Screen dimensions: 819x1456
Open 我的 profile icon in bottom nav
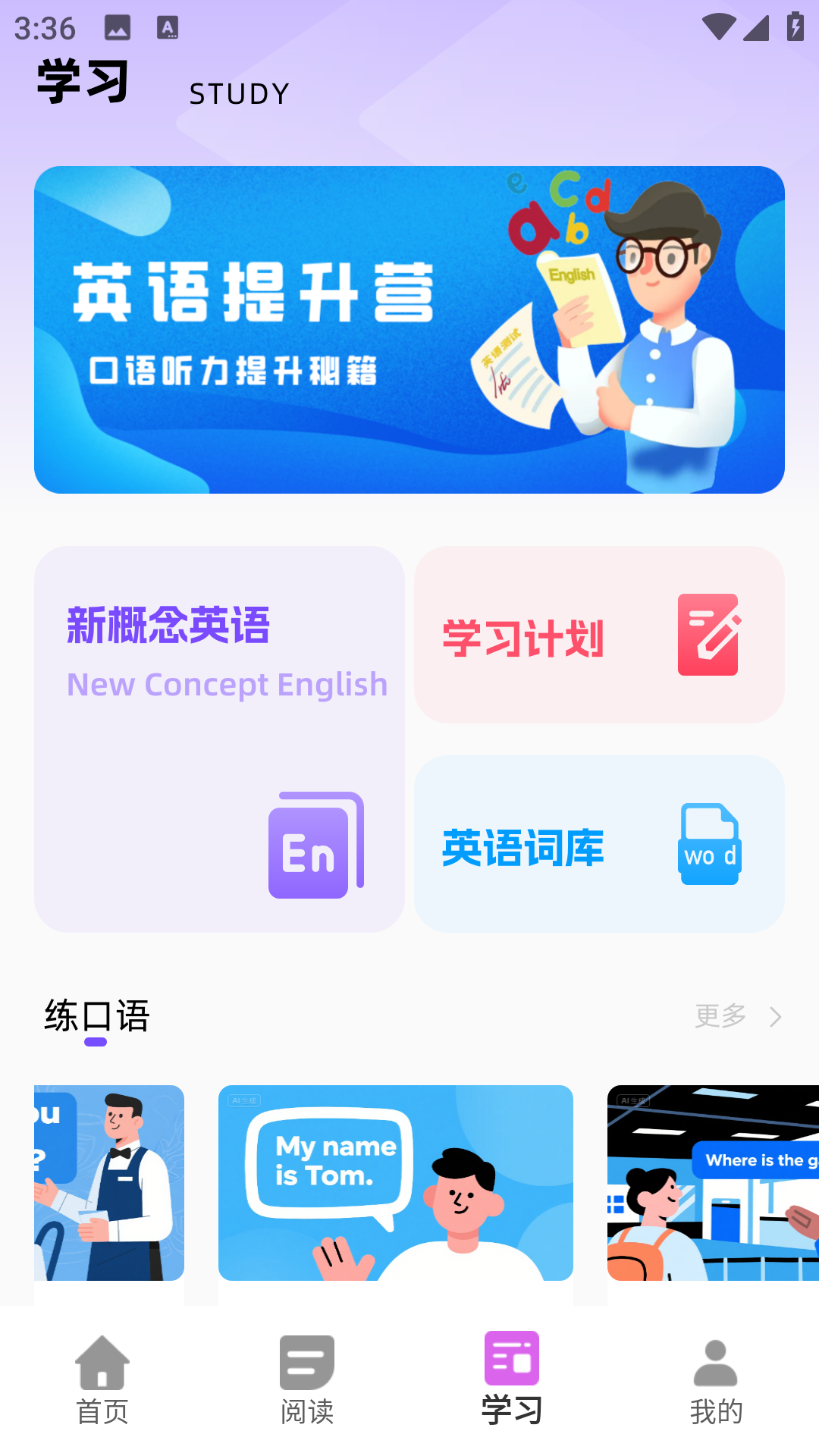[716, 1361]
